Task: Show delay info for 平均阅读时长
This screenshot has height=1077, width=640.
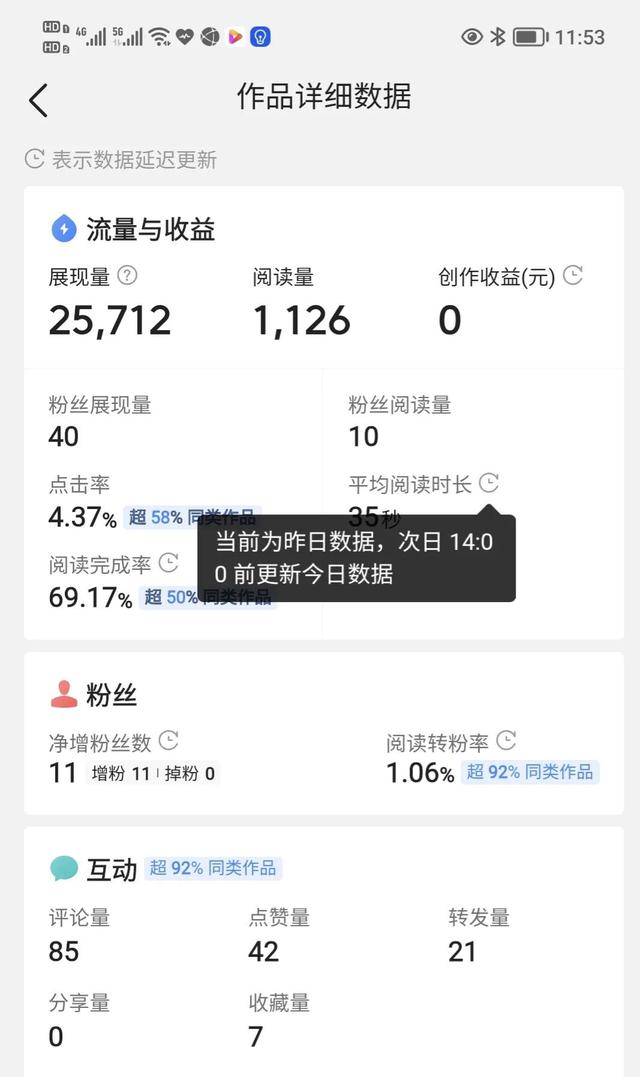Action: pyautogui.click(x=488, y=484)
